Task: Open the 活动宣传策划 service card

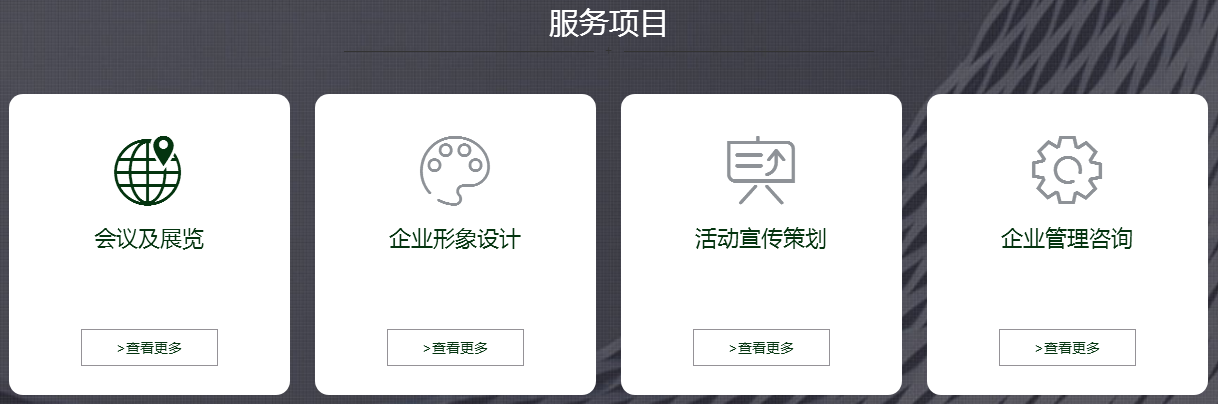Action: 761,239
